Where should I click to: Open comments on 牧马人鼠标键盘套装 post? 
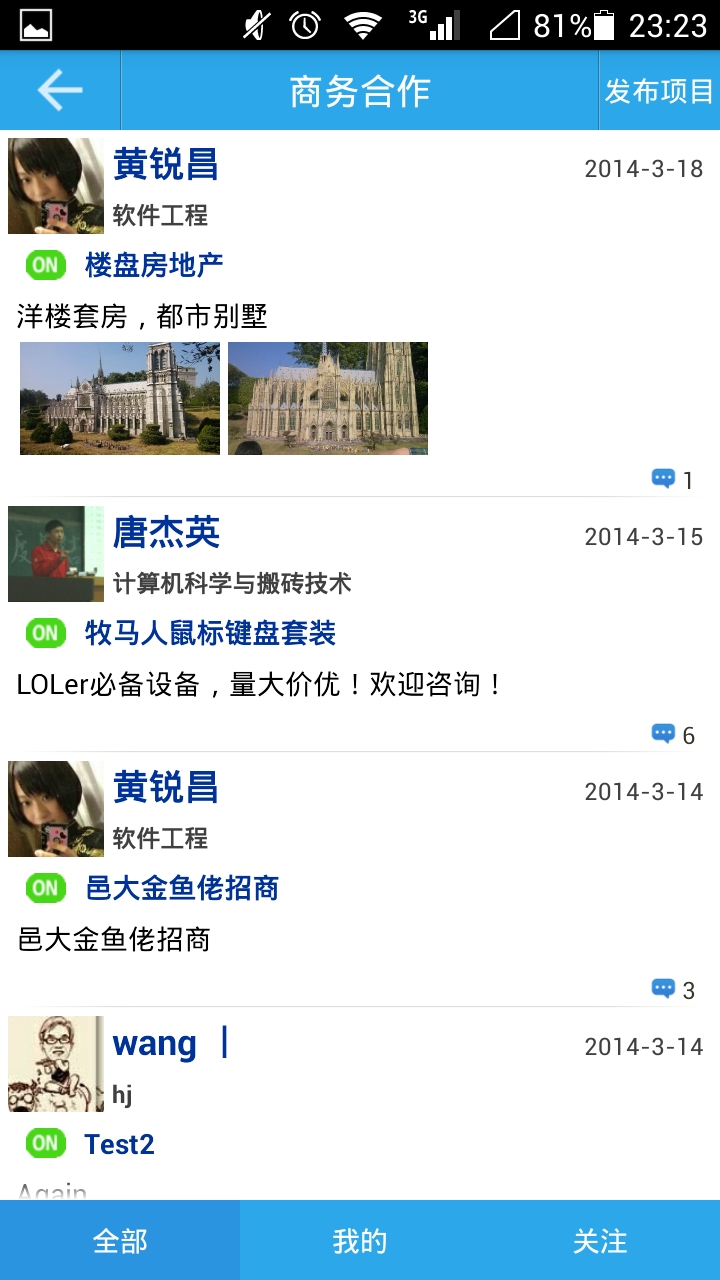(x=672, y=735)
